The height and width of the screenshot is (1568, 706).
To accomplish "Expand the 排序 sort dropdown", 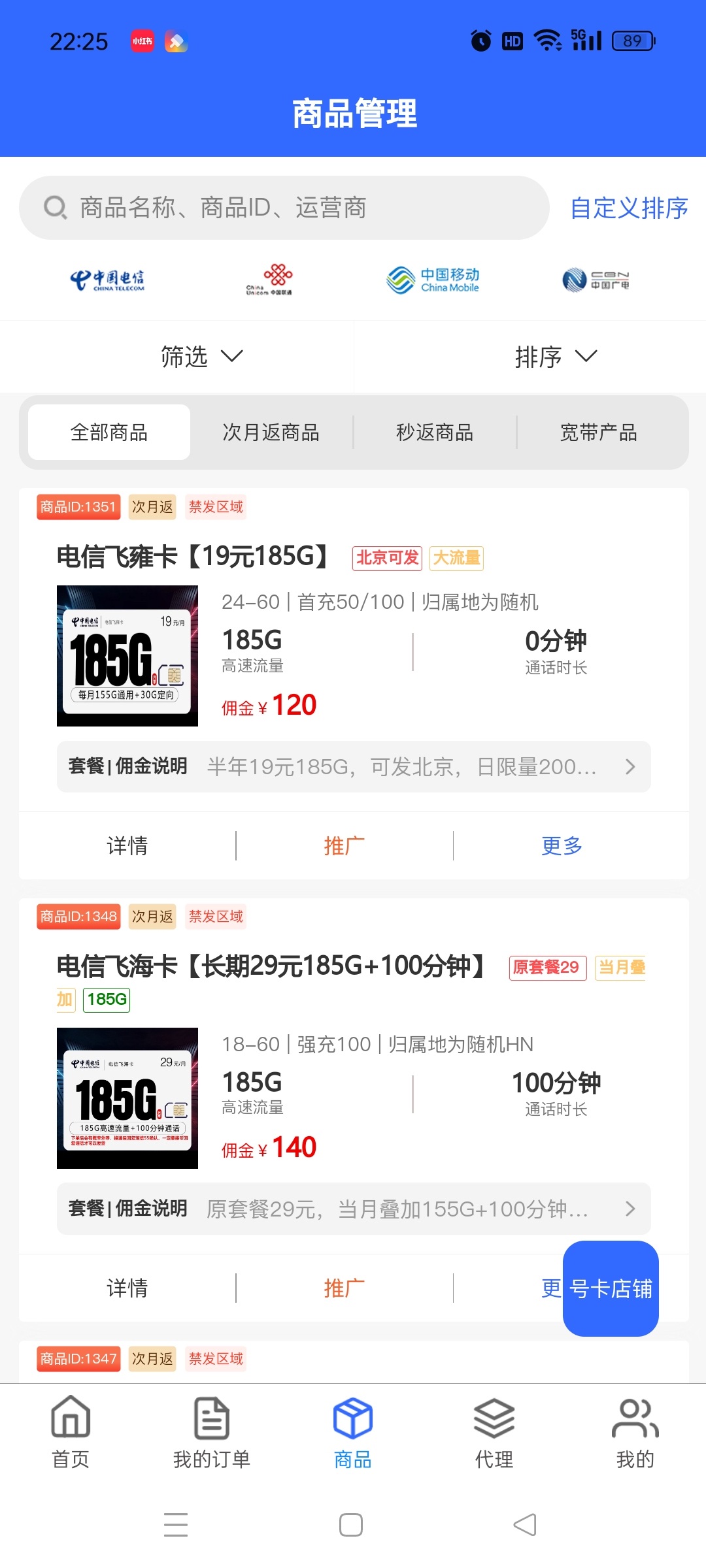I will (556, 357).
